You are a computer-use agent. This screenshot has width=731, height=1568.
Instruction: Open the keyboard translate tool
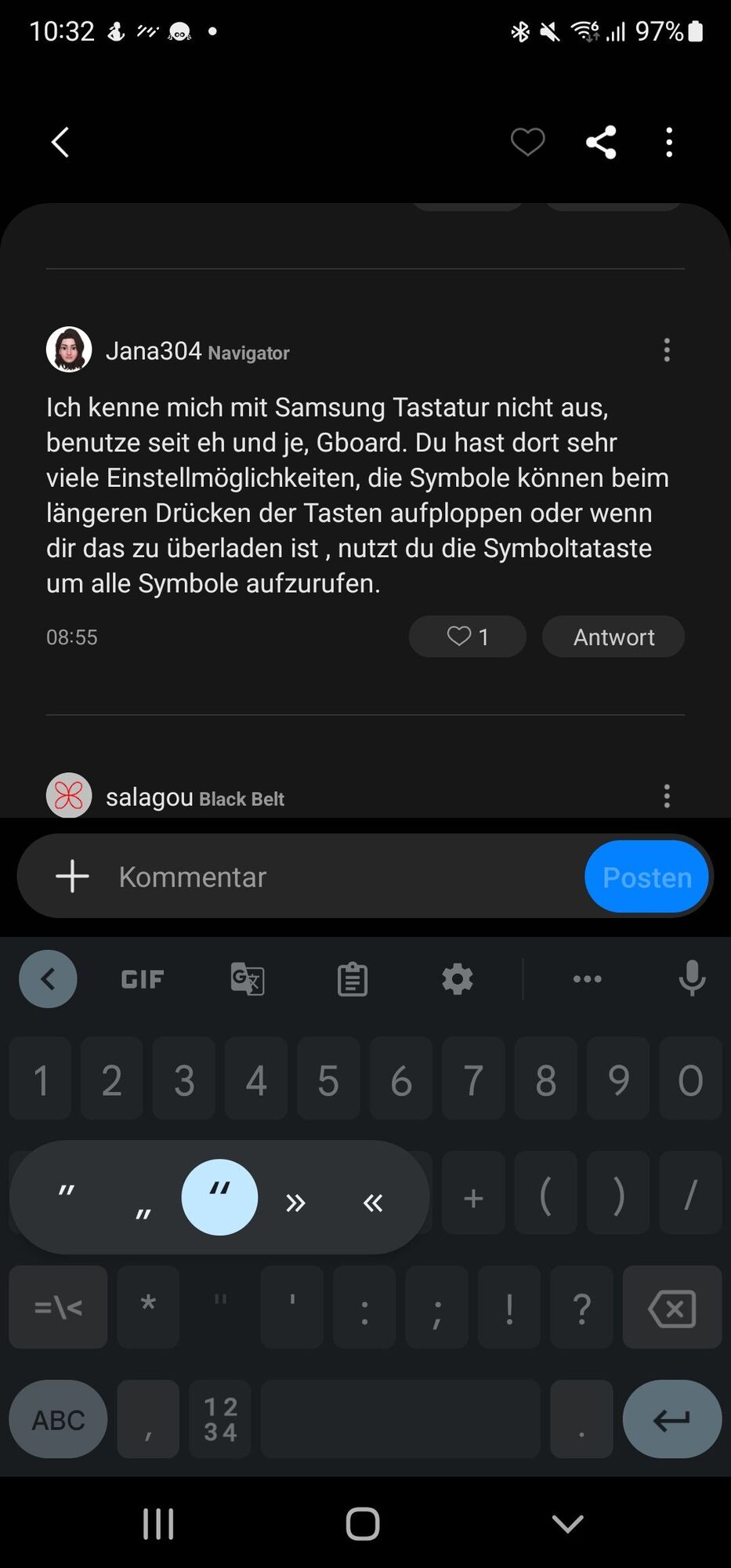(248, 979)
